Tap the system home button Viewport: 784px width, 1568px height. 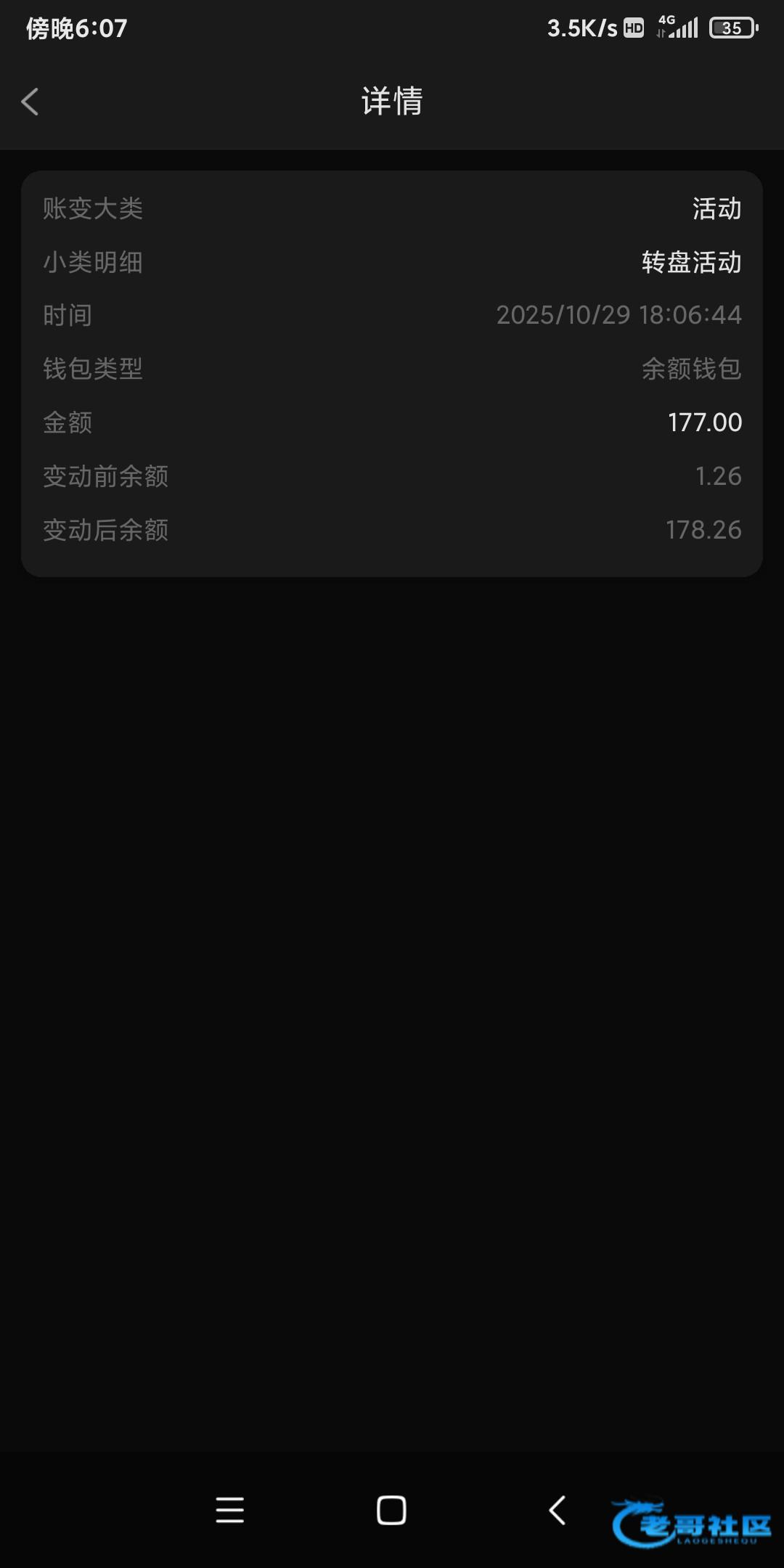coord(391,1511)
